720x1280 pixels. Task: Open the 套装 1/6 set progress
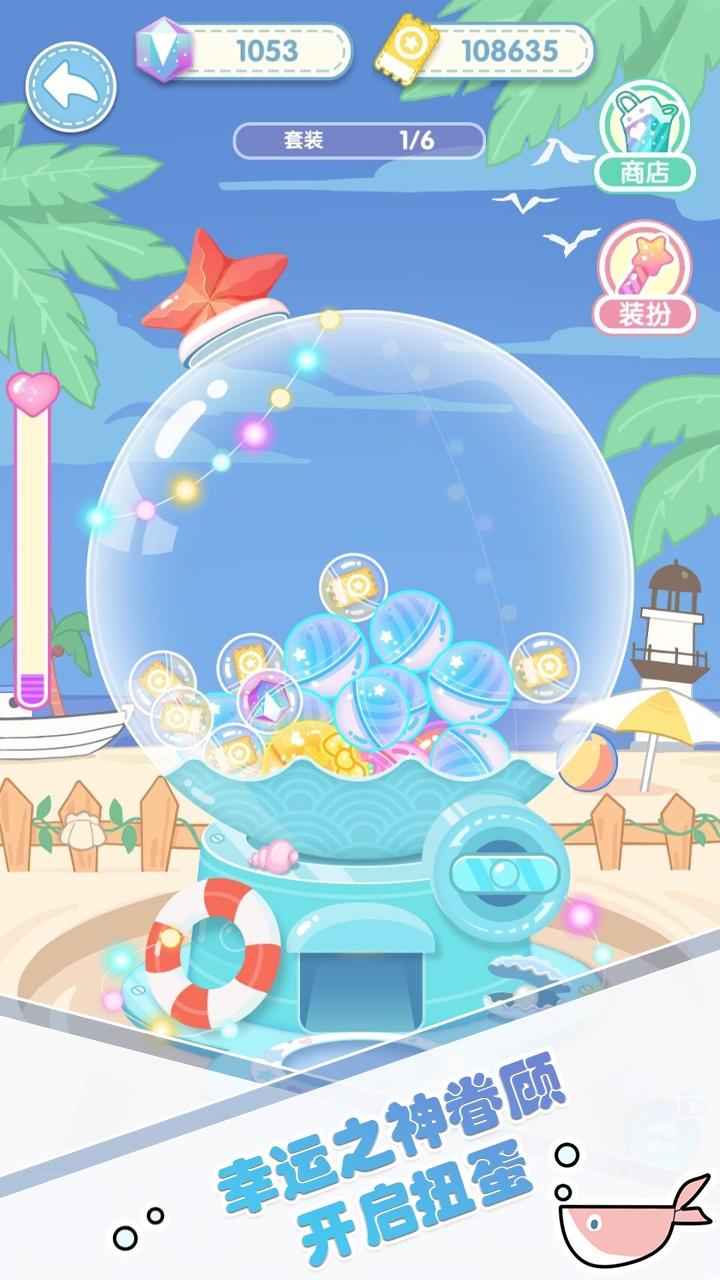click(x=358, y=141)
